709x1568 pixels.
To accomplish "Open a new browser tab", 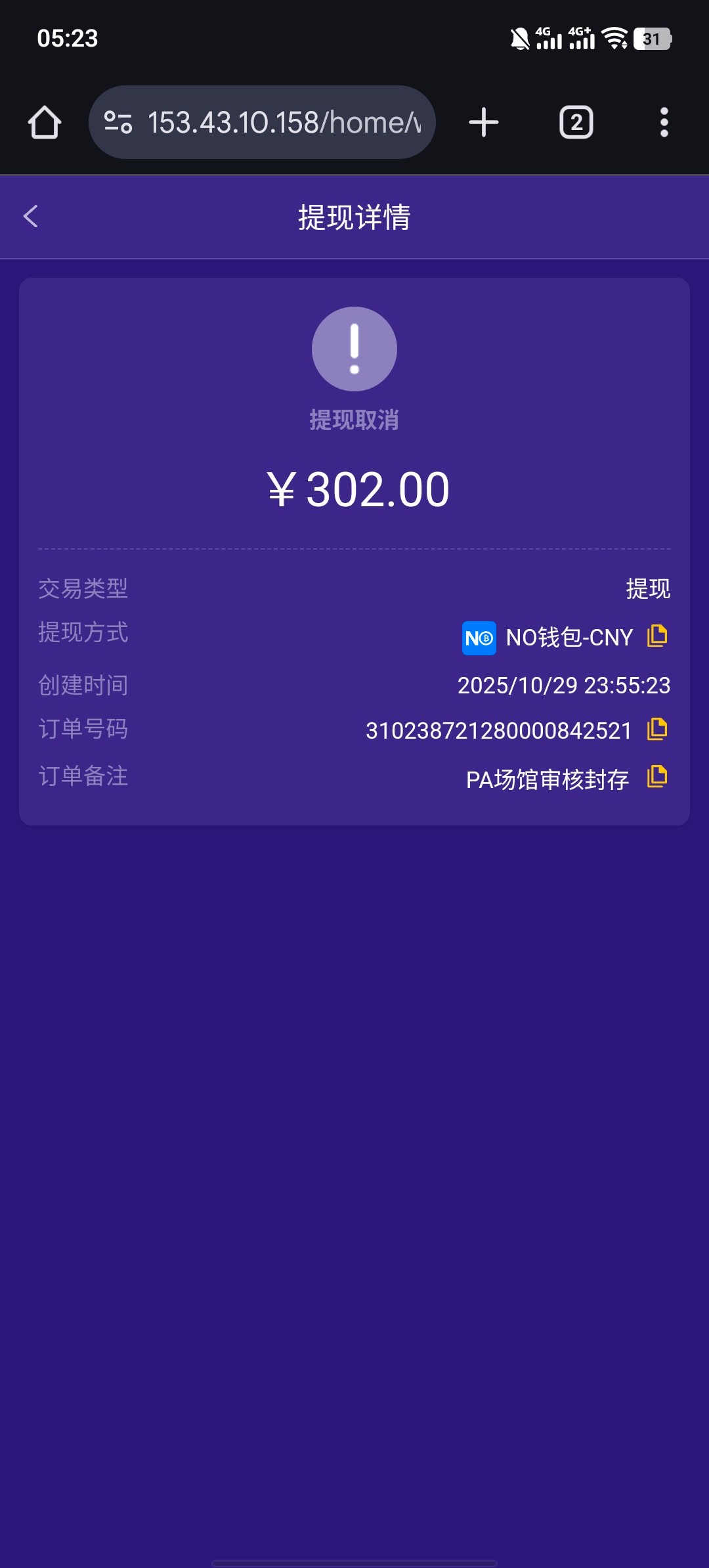I will (x=484, y=123).
